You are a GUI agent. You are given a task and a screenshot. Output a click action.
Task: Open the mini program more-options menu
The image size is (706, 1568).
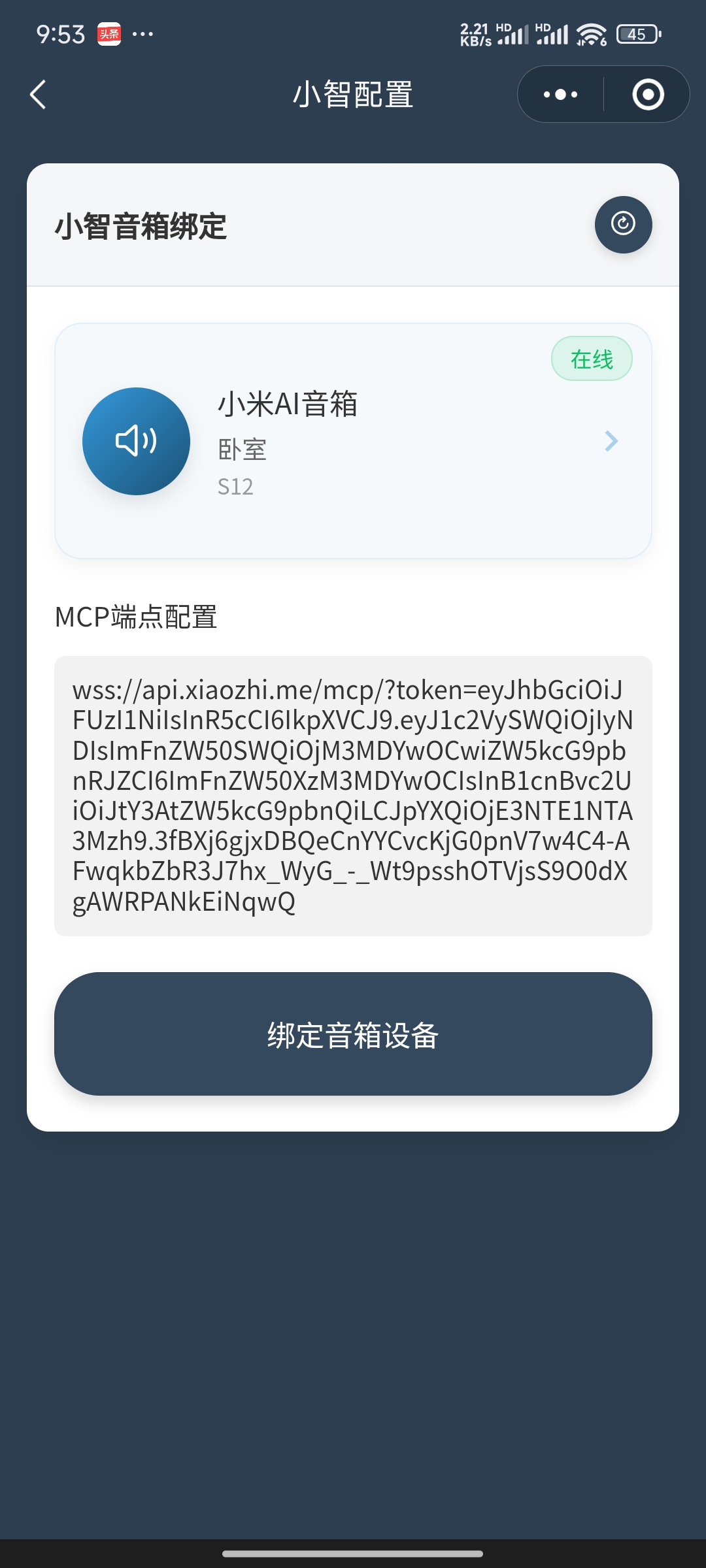pyautogui.click(x=560, y=95)
